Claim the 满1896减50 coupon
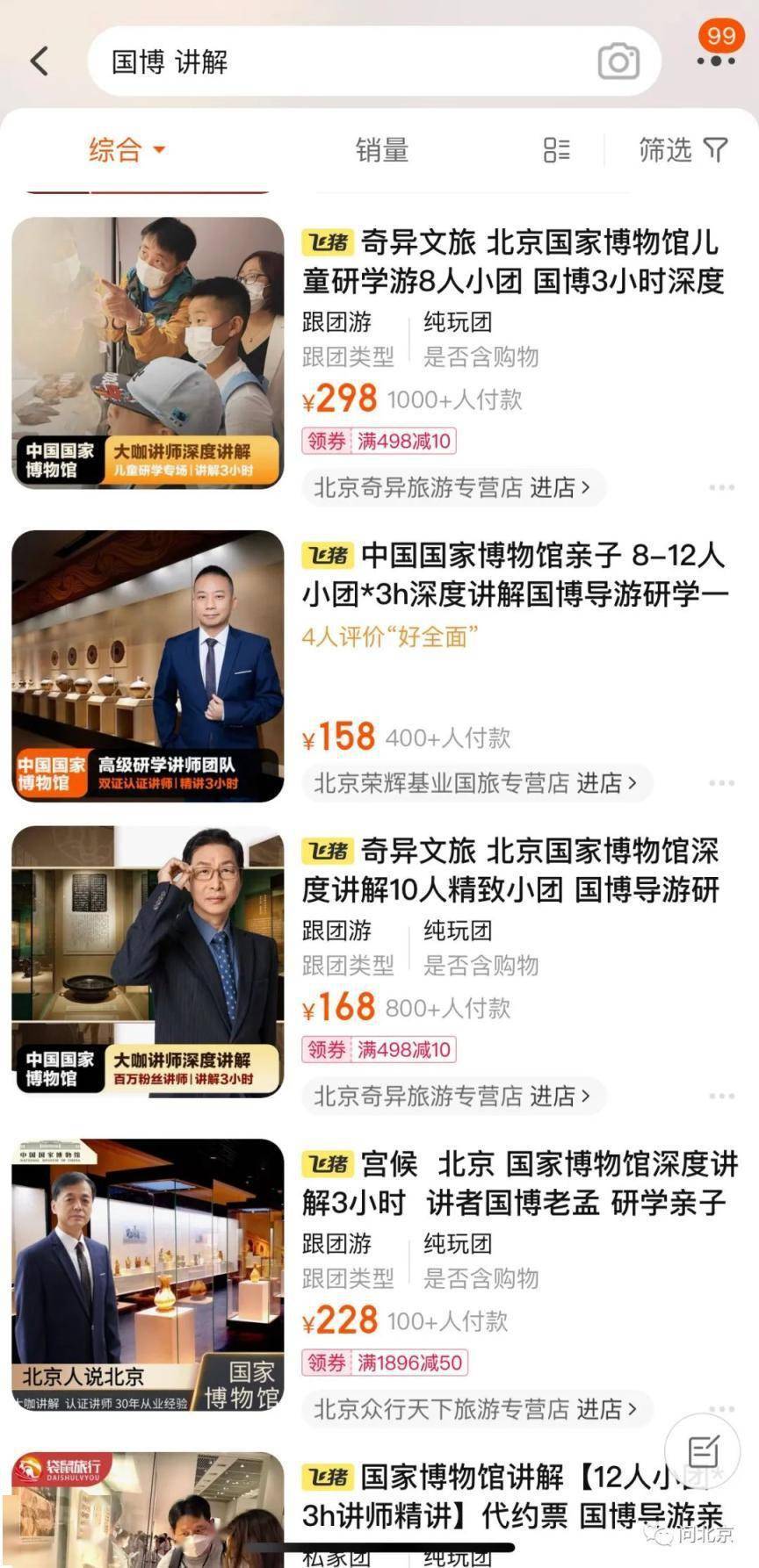This screenshot has width=759, height=1568. [385, 1363]
